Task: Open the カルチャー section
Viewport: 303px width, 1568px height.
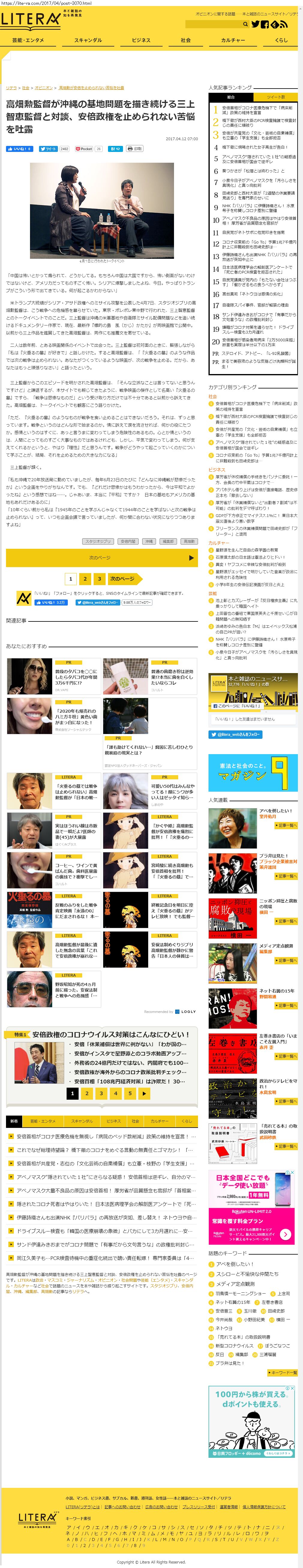Action: tap(233, 40)
